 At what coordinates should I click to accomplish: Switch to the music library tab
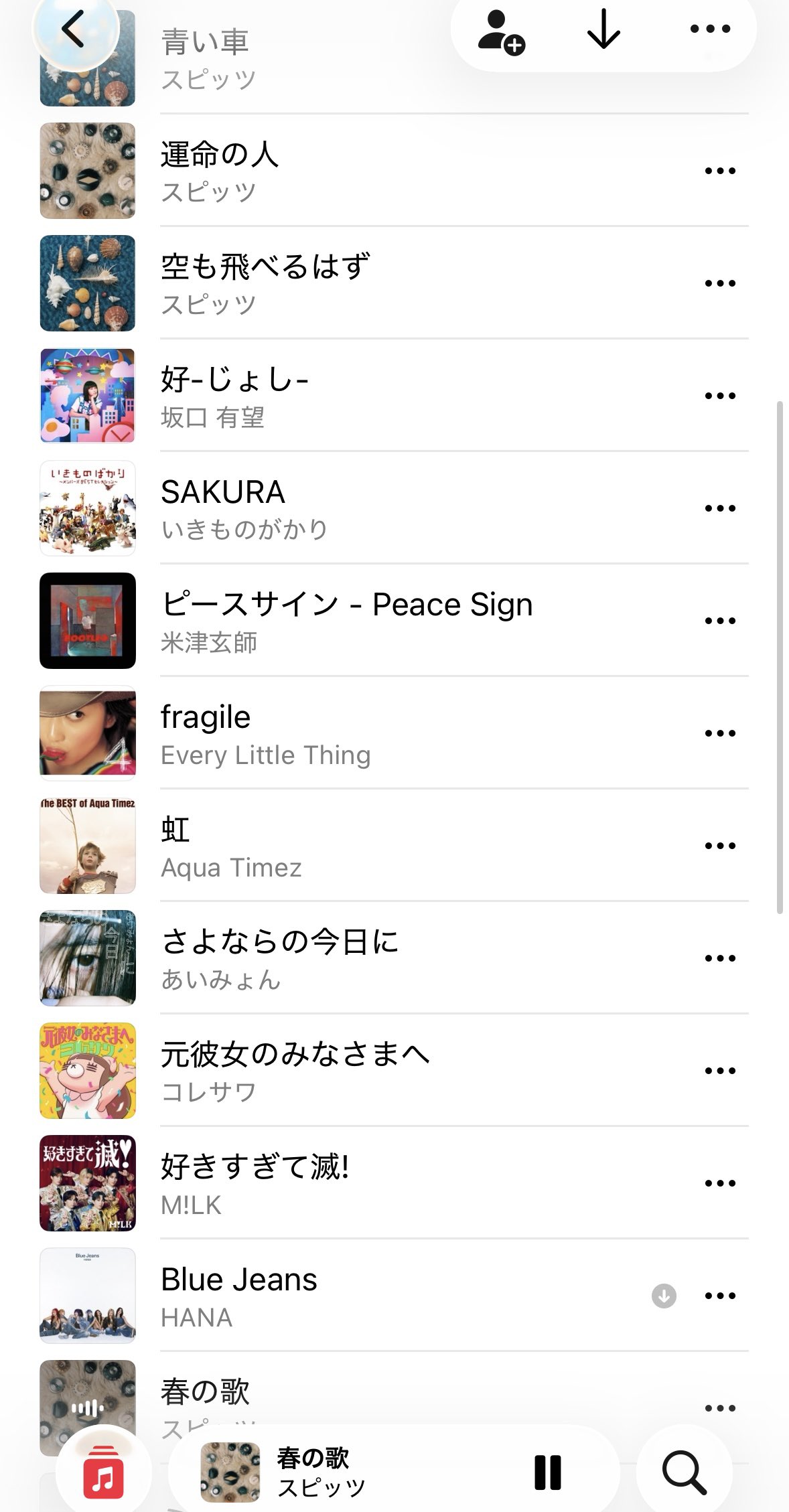pos(103,1472)
